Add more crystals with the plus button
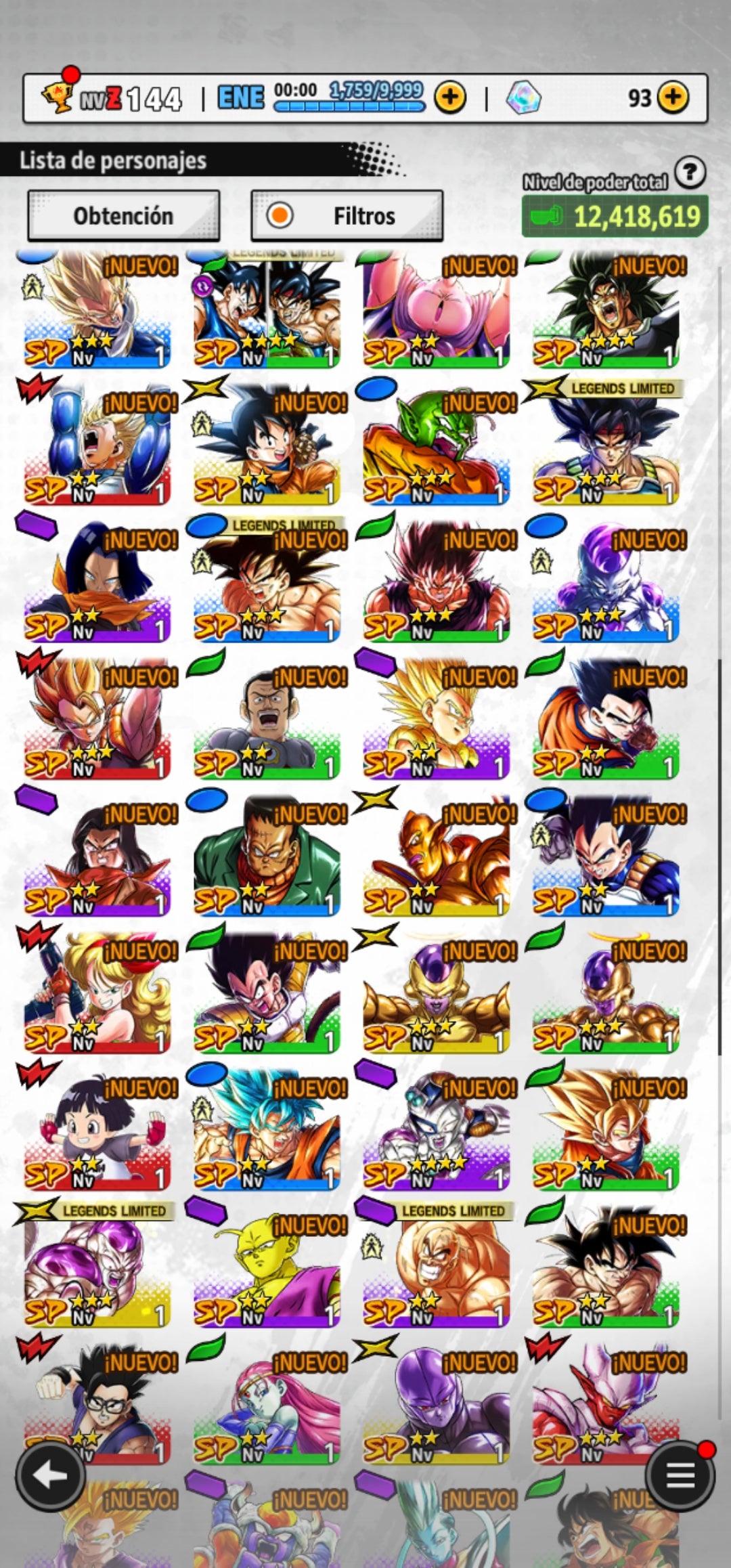 point(673,97)
